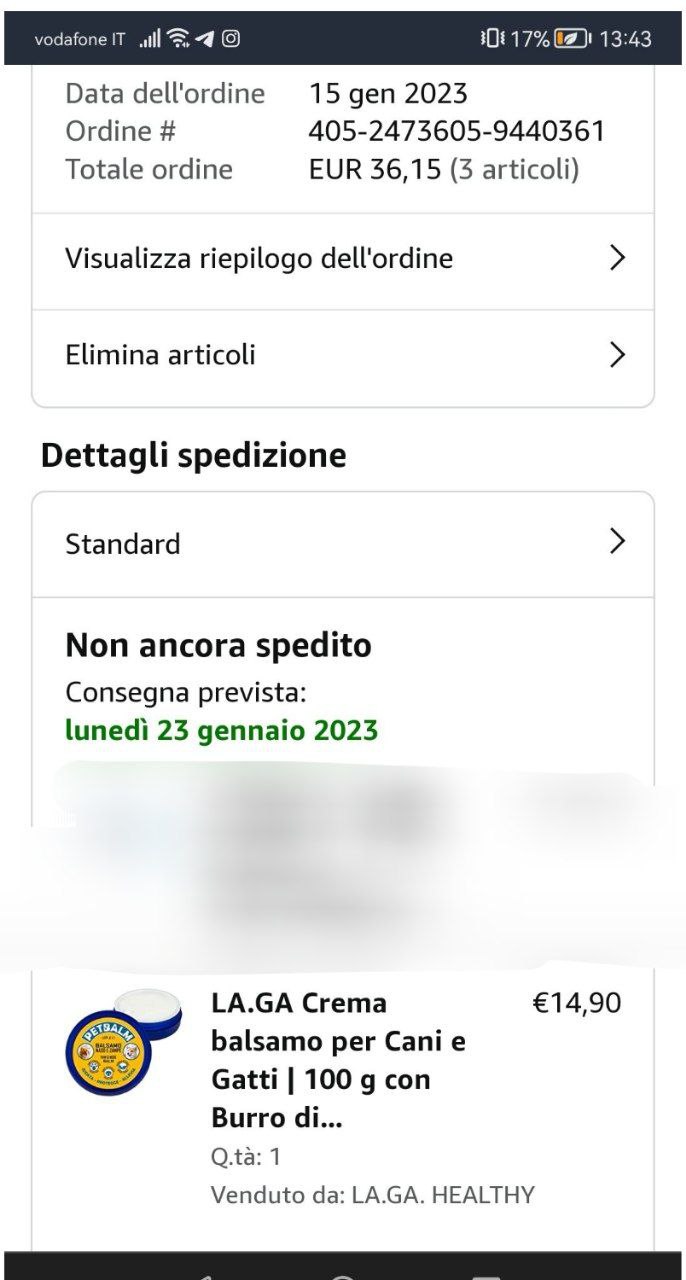Open Visualizza riepilogo dell'ordine
Image resolution: width=686 pixels, height=1280 pixels.
pyautogui.click(x=343, y=259)
